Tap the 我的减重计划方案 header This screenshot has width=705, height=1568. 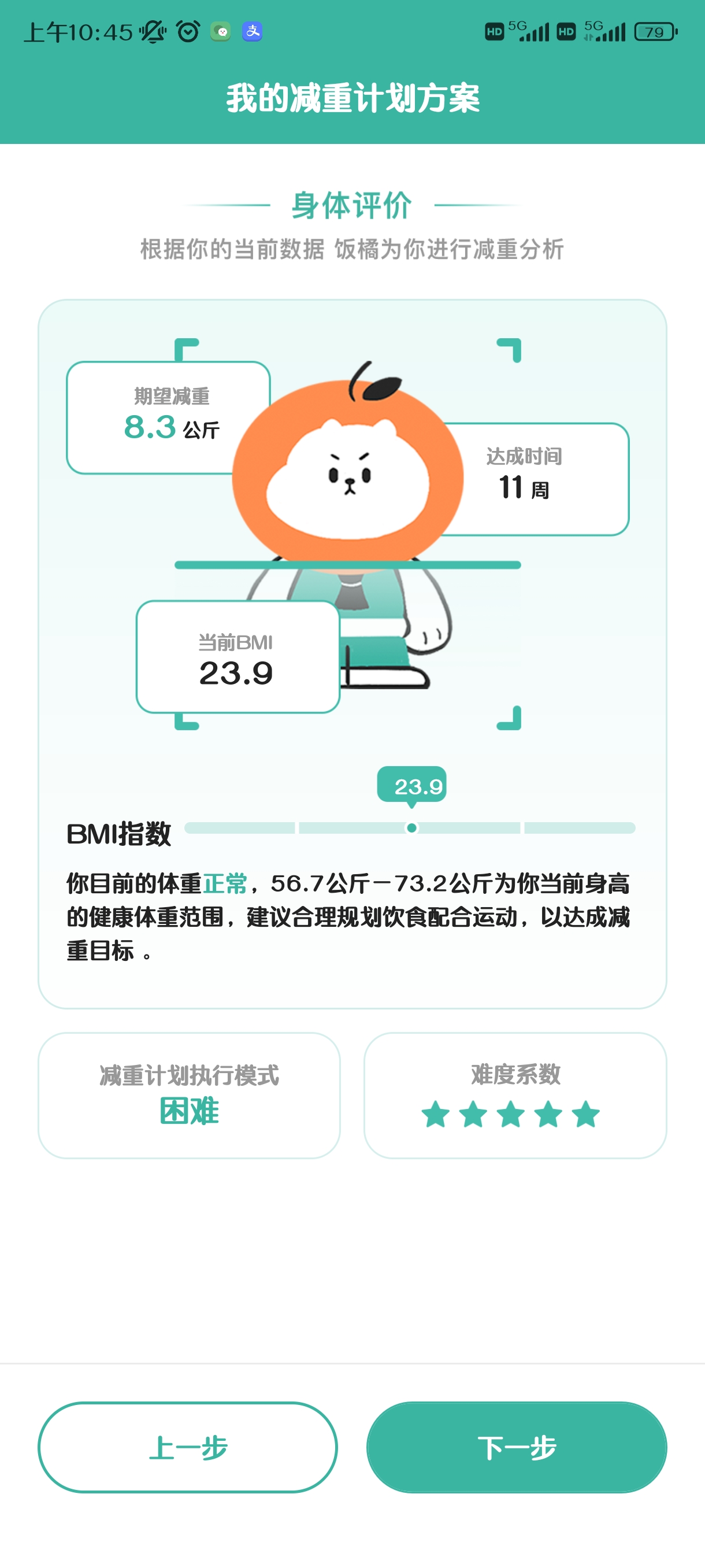[351, 96]
